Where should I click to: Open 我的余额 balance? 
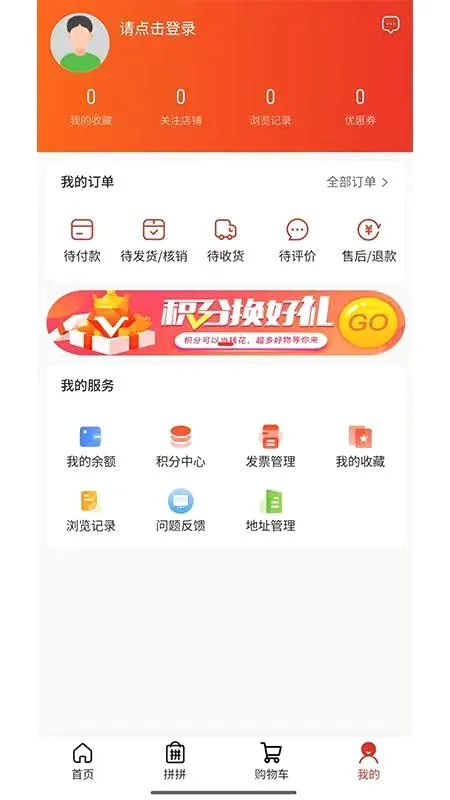click(91, 447)
